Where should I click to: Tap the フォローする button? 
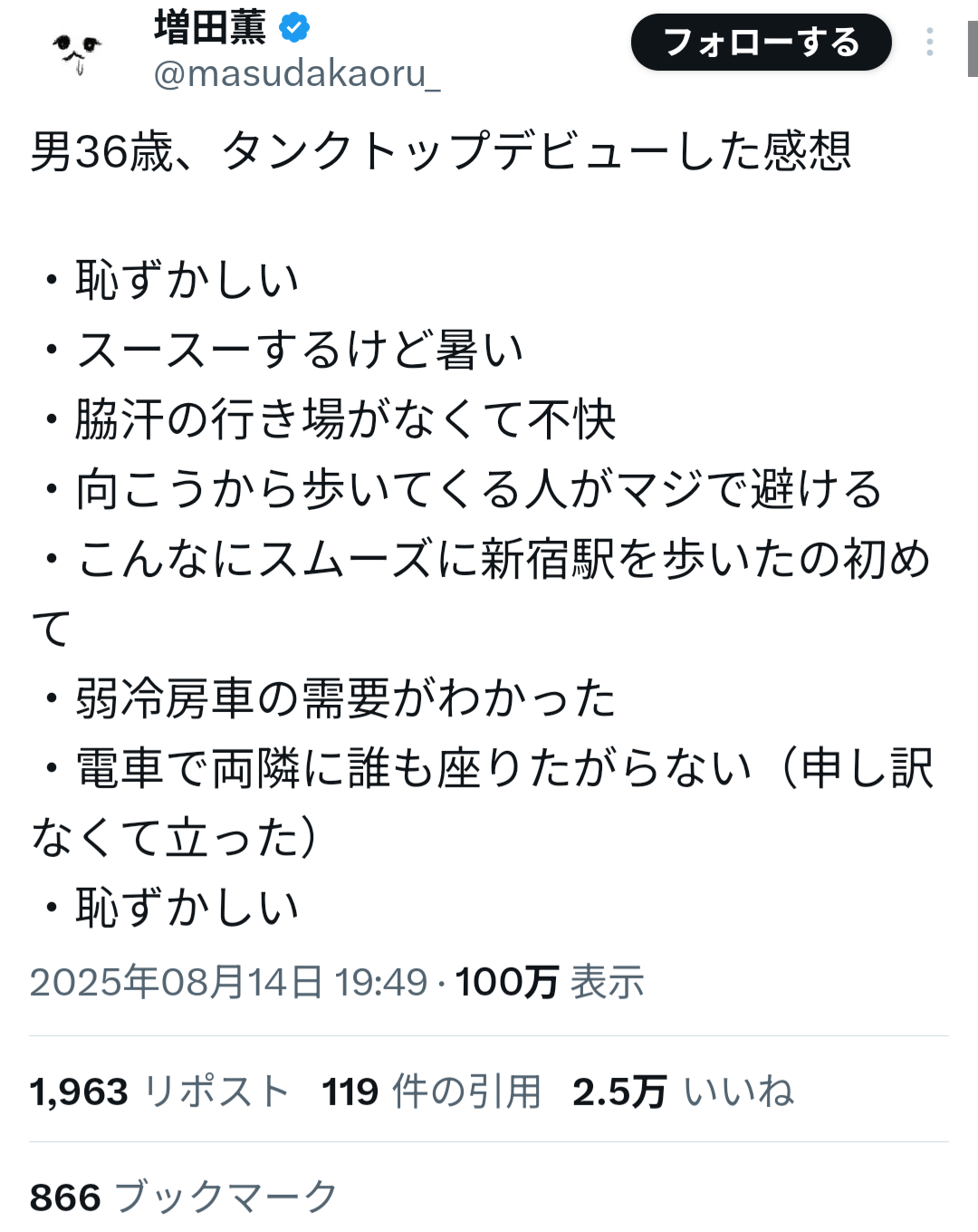(761, 43)
